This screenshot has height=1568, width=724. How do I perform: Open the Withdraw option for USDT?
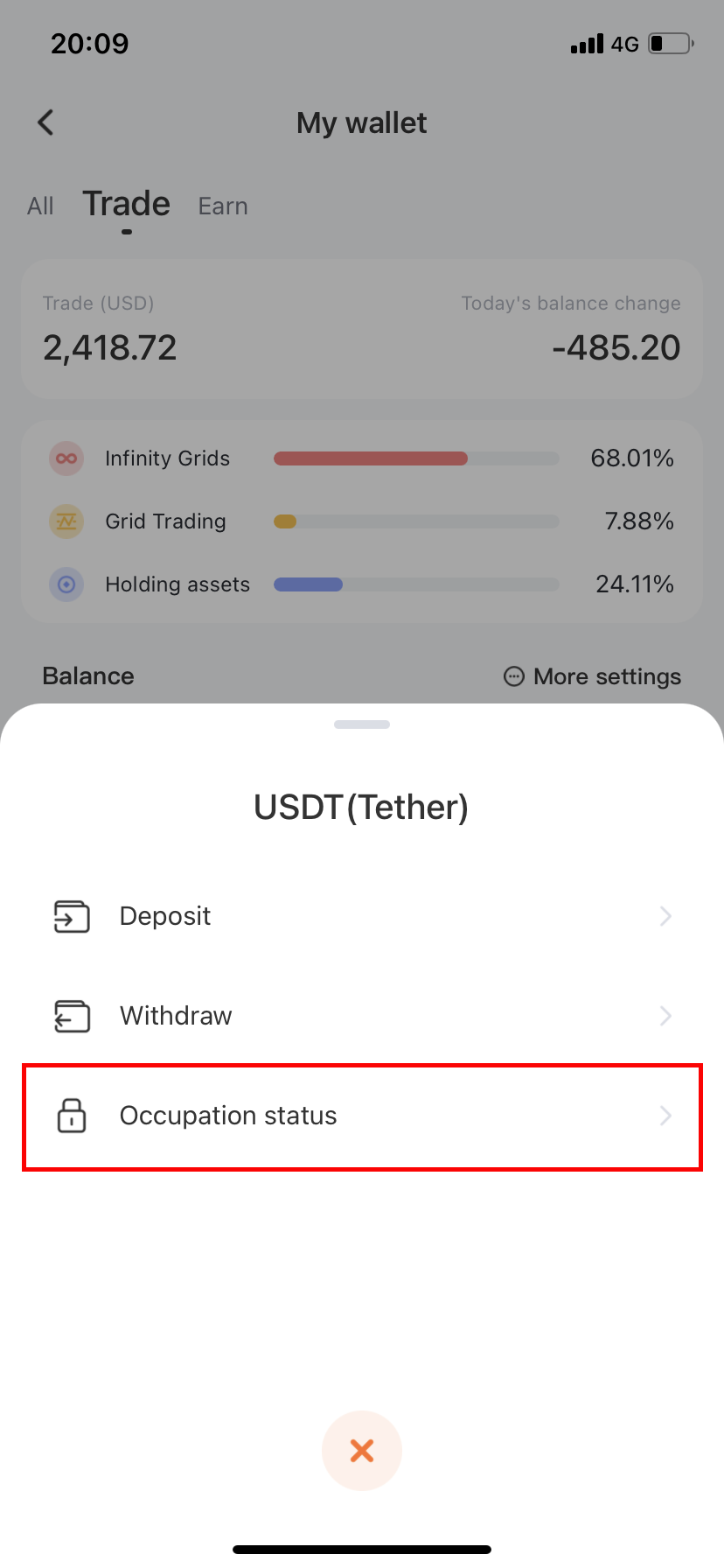(x=361, y=1016)
